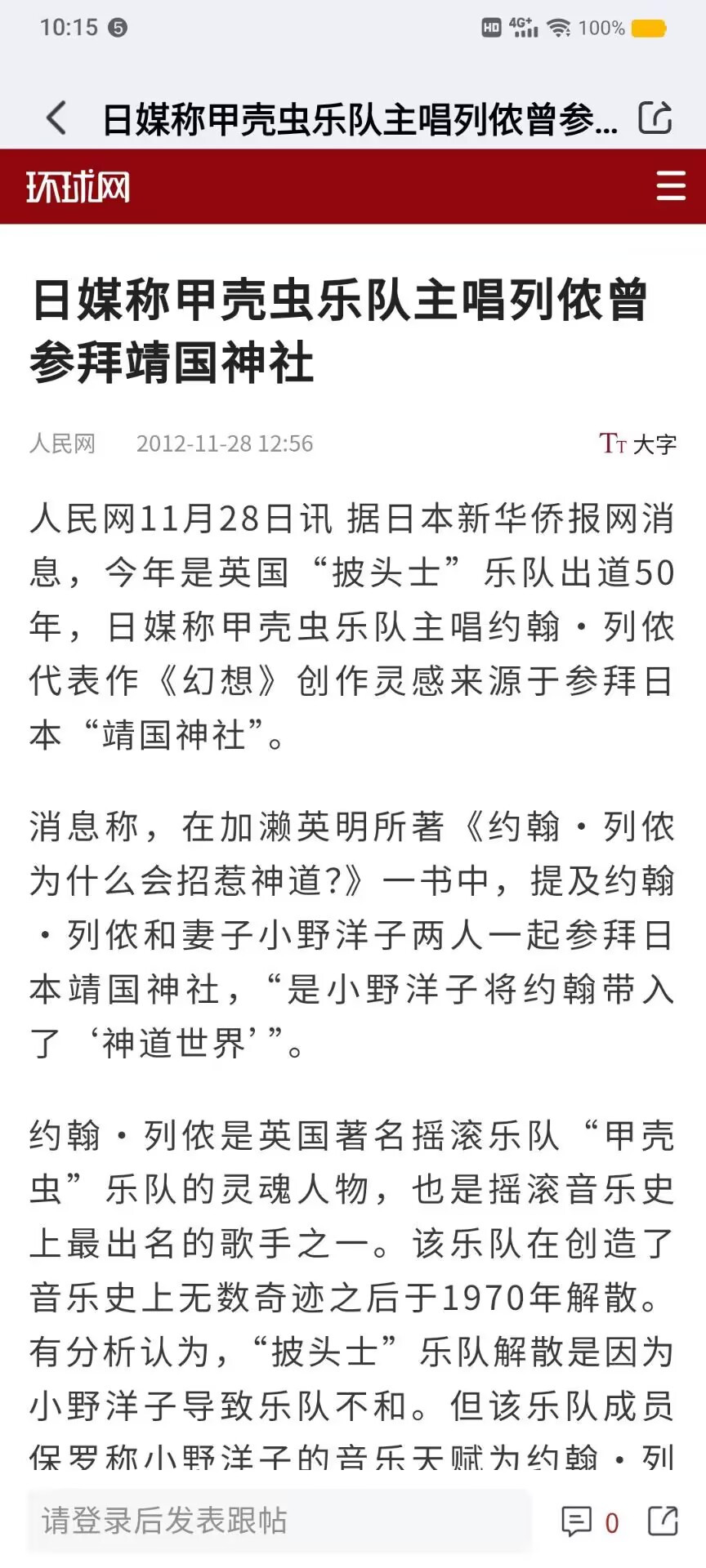Image resolution: width=706 pixels, height=1568 pixels.
Task: Go back using the top arrow
Action: tap(56, 118)
